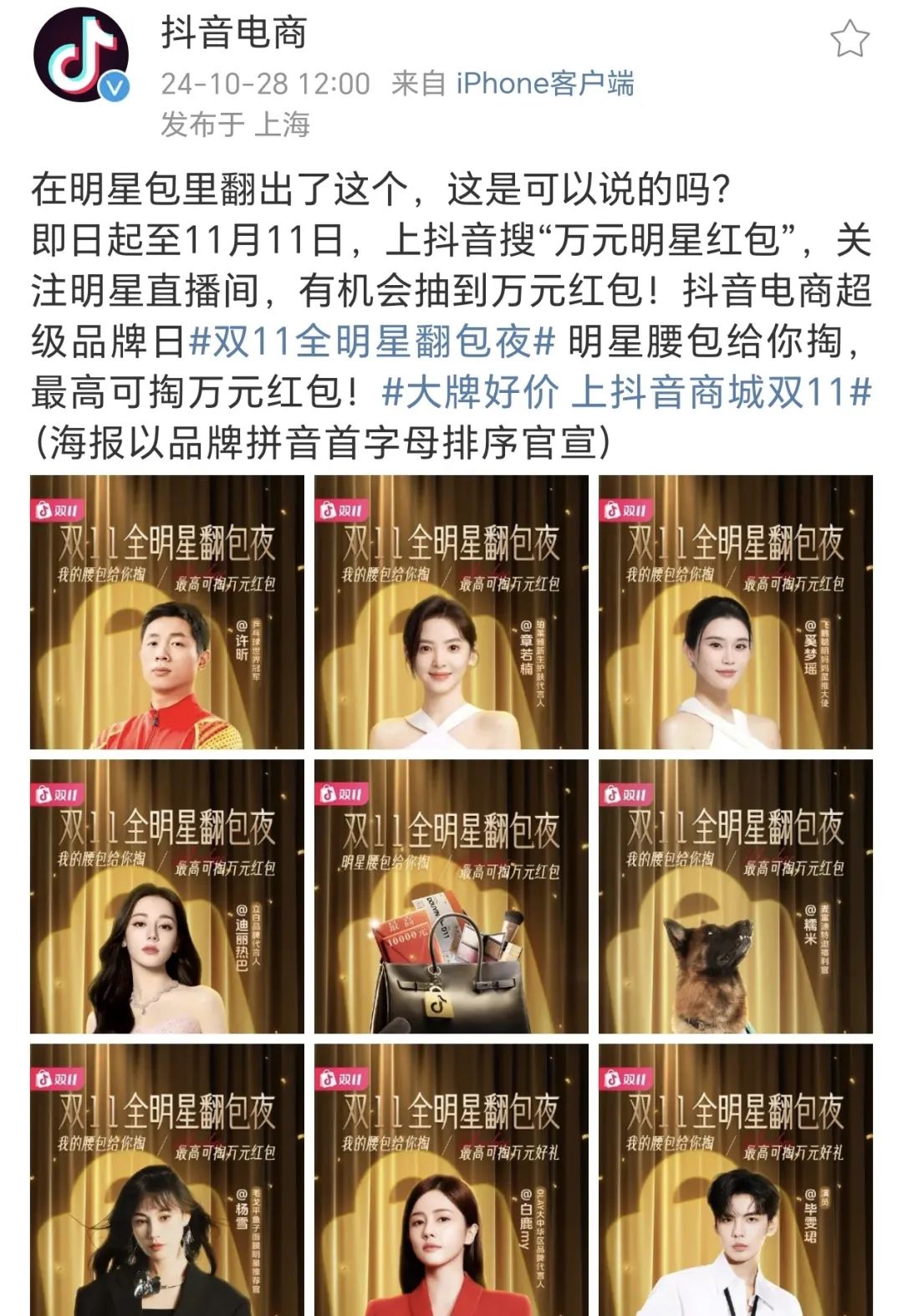Open the iPhone客户端 source link
This screenshot has height=1316, width=903.
click(x=545, y=84)
